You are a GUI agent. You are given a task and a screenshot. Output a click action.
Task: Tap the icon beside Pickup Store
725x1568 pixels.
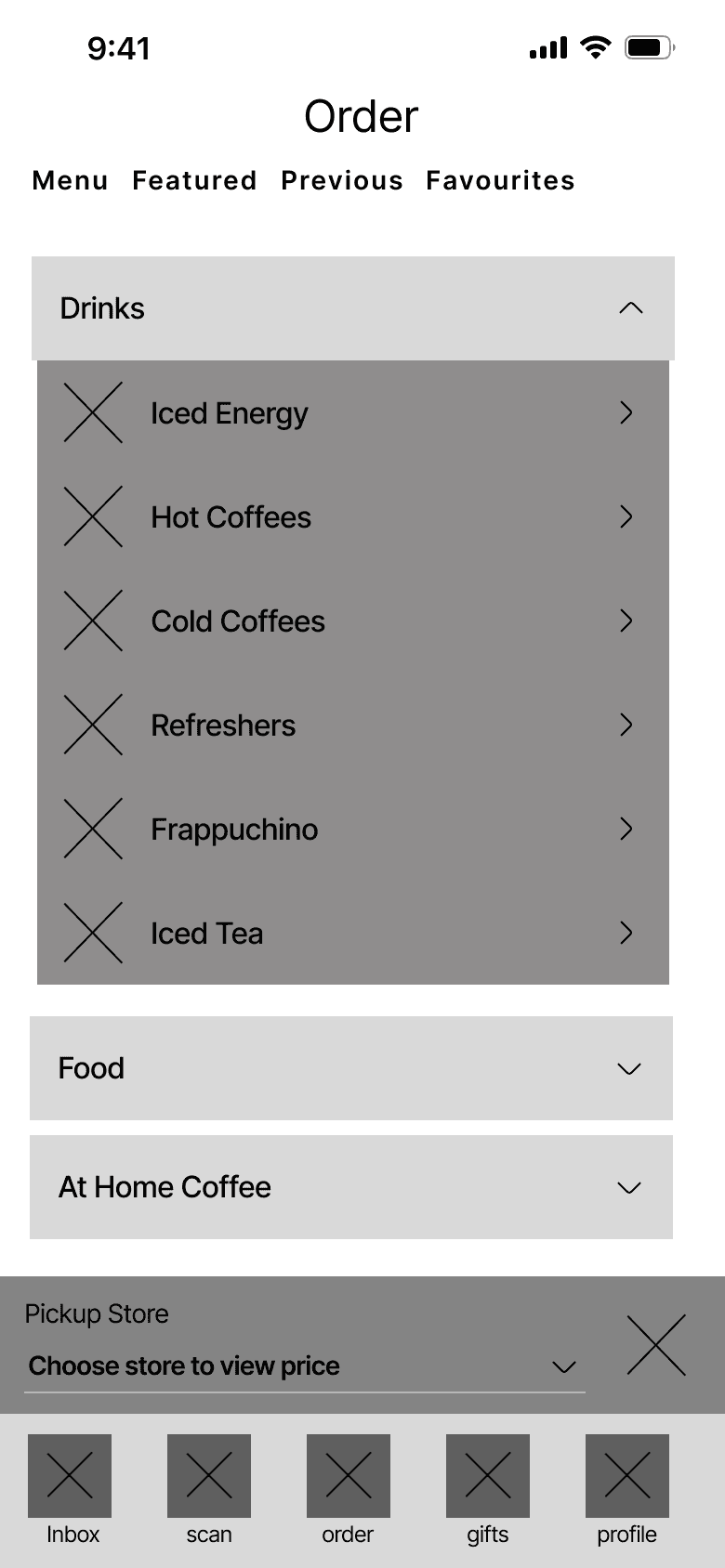point(656,1345)
